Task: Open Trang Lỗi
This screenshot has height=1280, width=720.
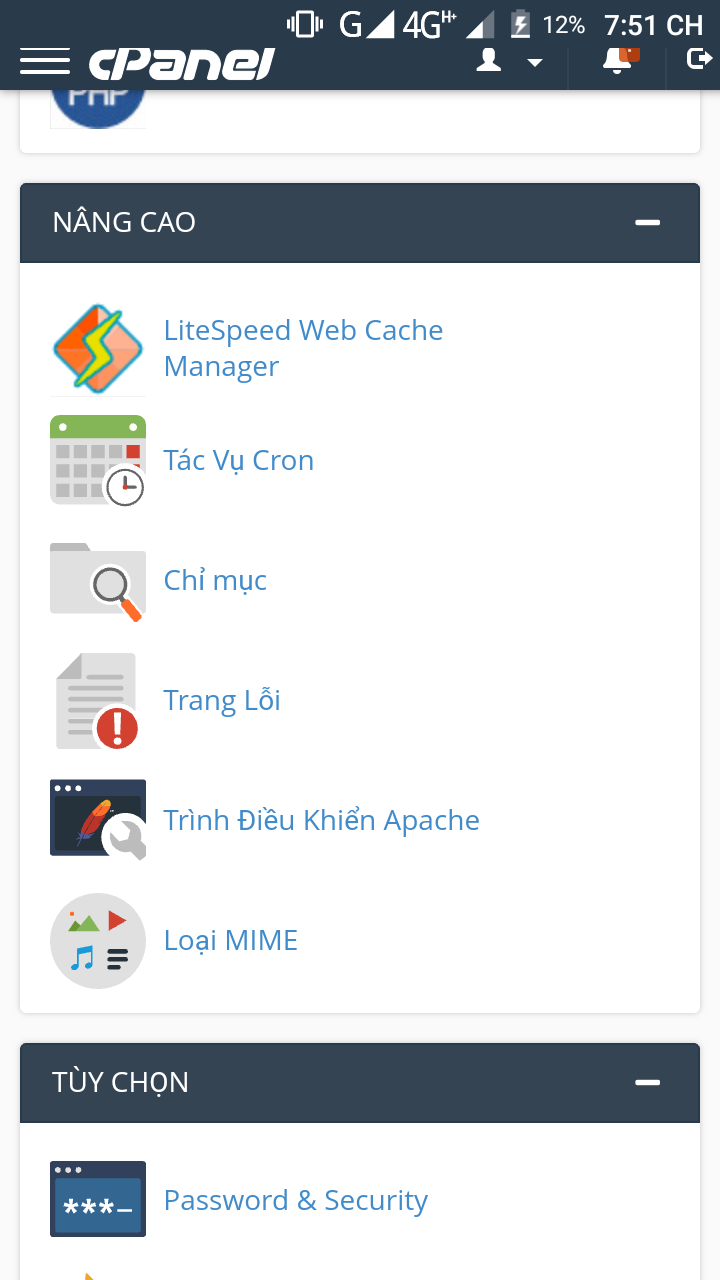Action: pos(221,700)
